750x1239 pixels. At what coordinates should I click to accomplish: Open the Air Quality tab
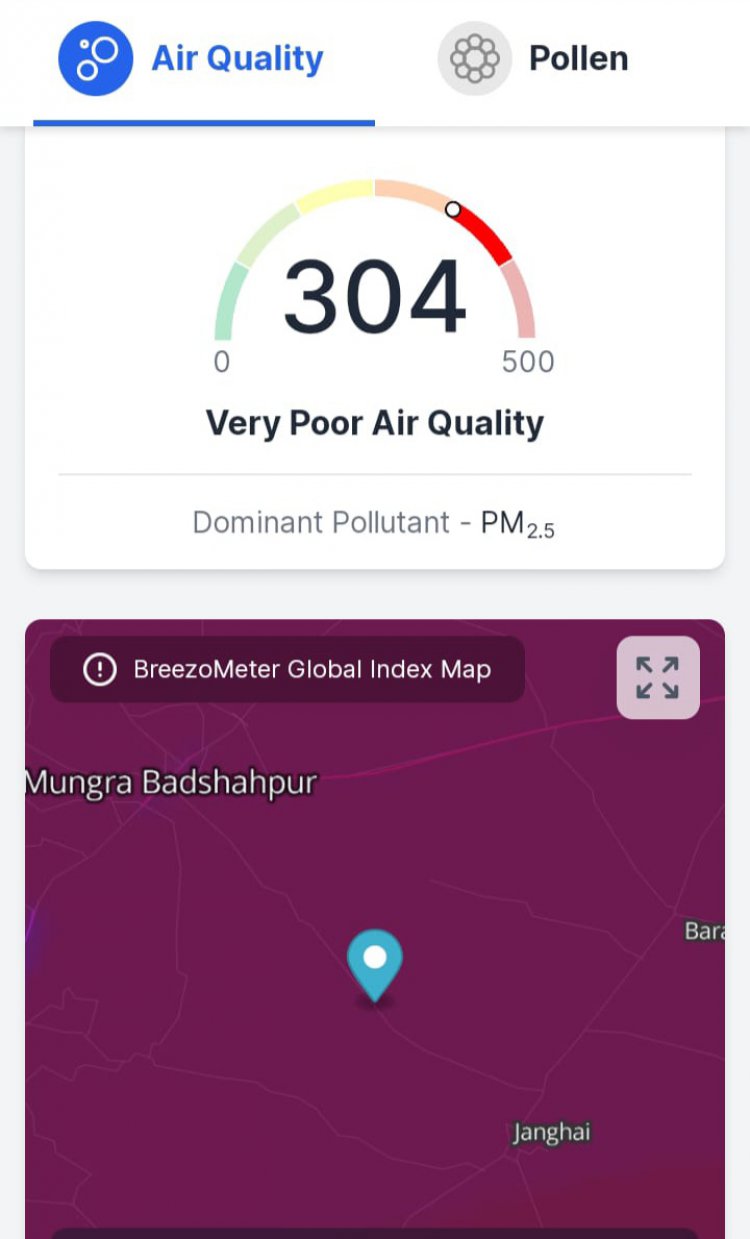click(236, 58)
